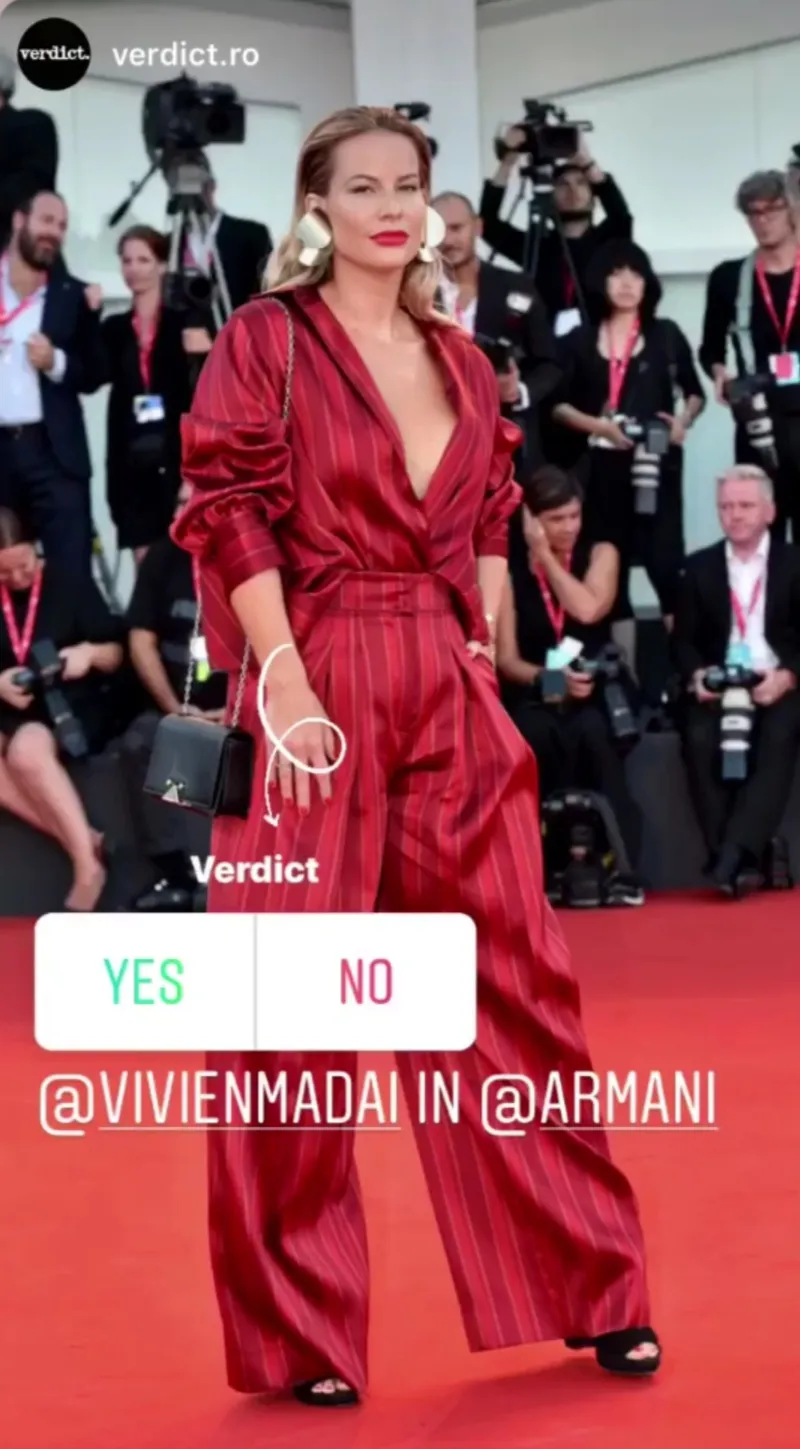Tap the verdict. profile avatar
Viewport: 800px width, 1449px height.
pyautogui.click(x=54, y=54)
